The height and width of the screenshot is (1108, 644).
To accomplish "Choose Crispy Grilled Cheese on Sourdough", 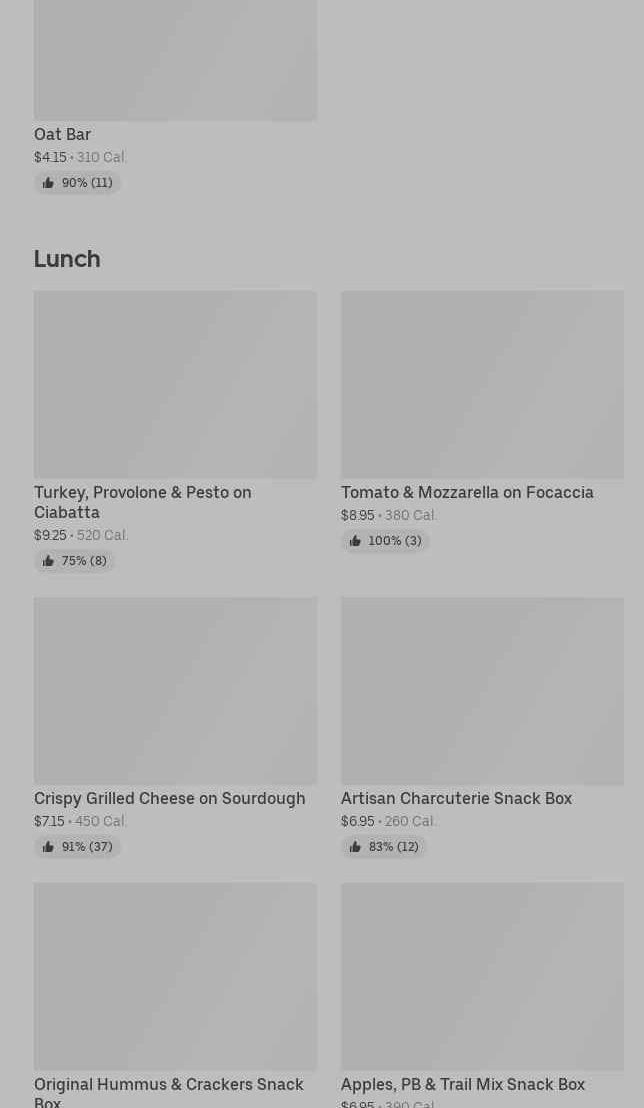I will tap(175, 691).
